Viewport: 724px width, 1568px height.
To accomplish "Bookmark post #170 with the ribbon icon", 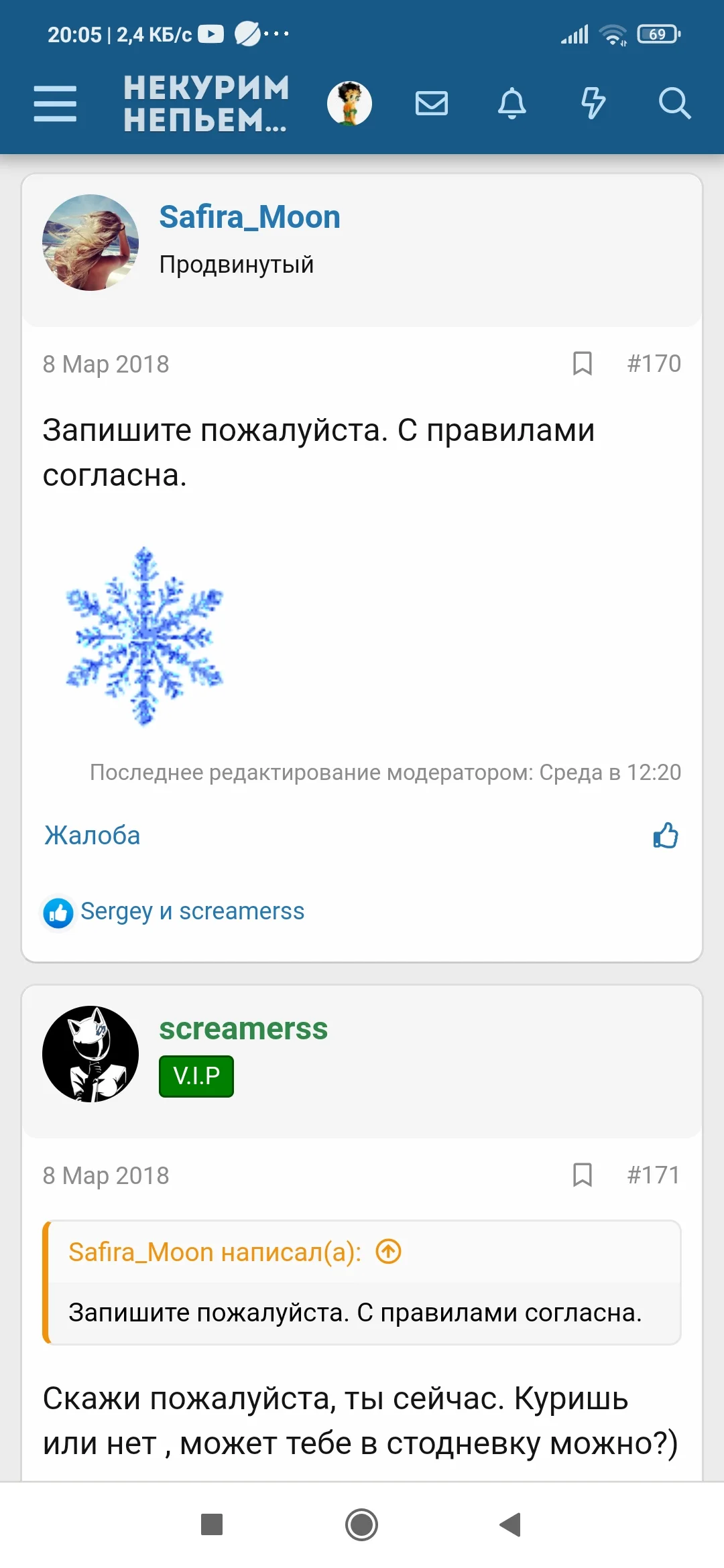I will (582, 363).
